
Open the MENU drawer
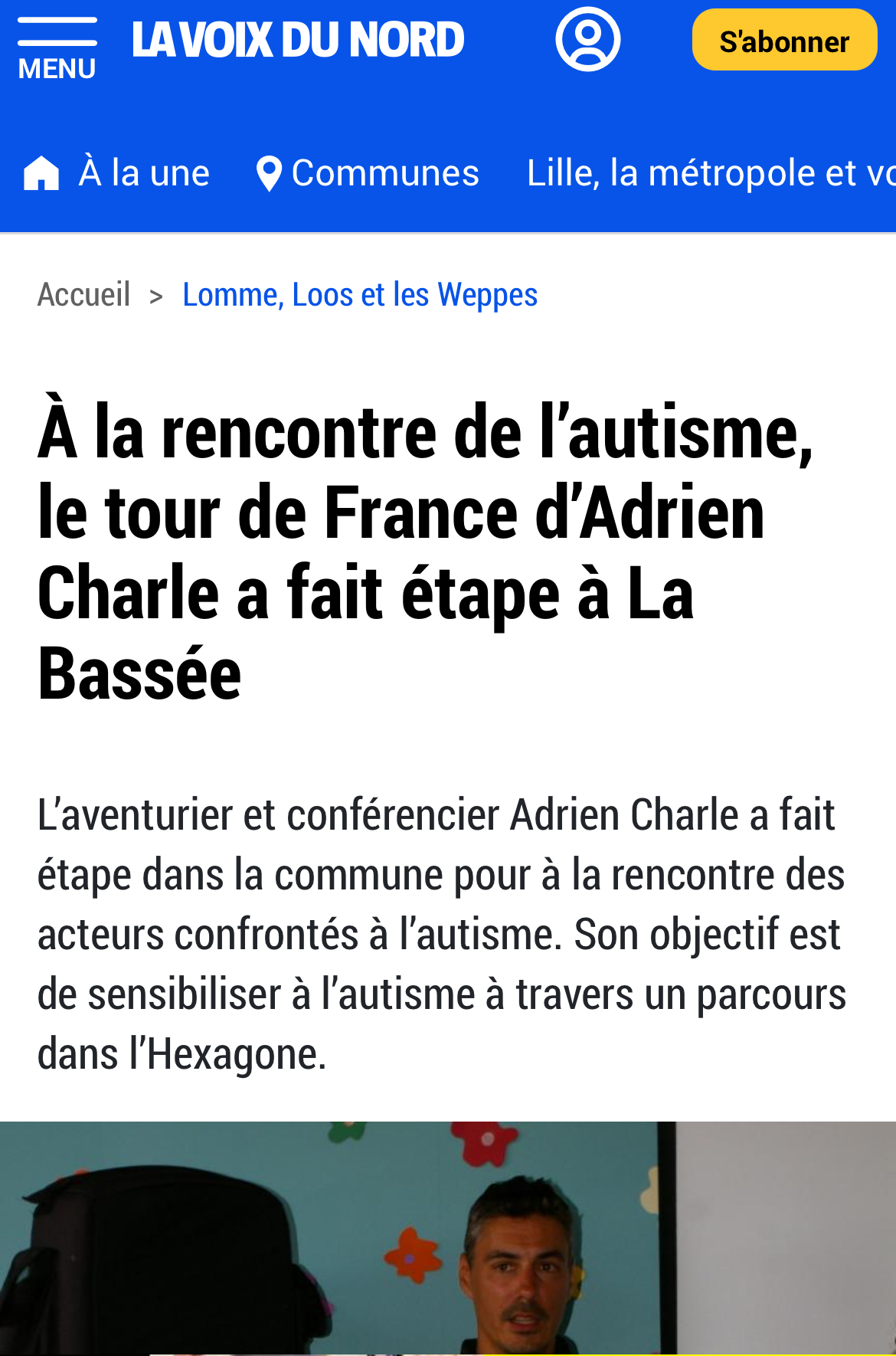pos(57,49)
